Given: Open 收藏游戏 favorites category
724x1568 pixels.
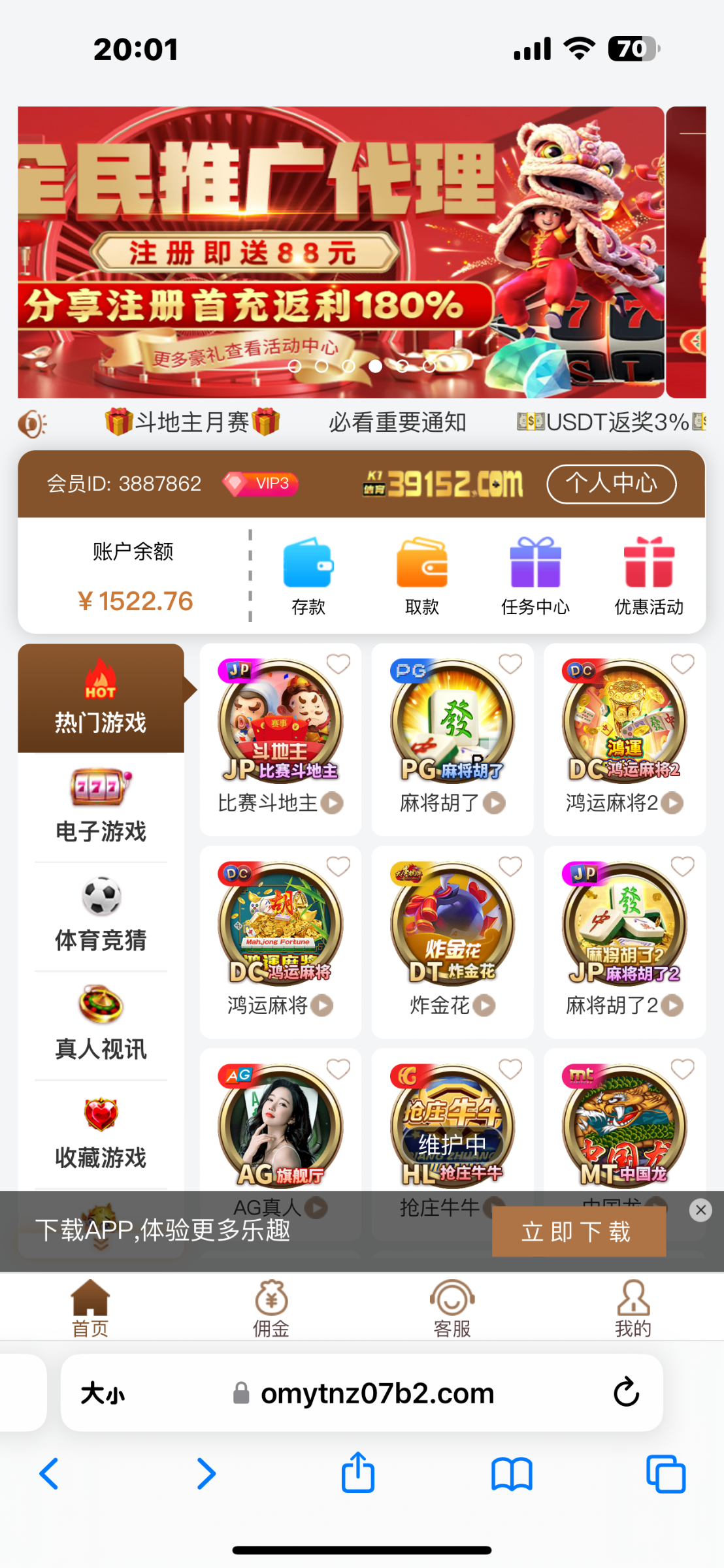Looking at the screenshot, I should coord(101,1134).
